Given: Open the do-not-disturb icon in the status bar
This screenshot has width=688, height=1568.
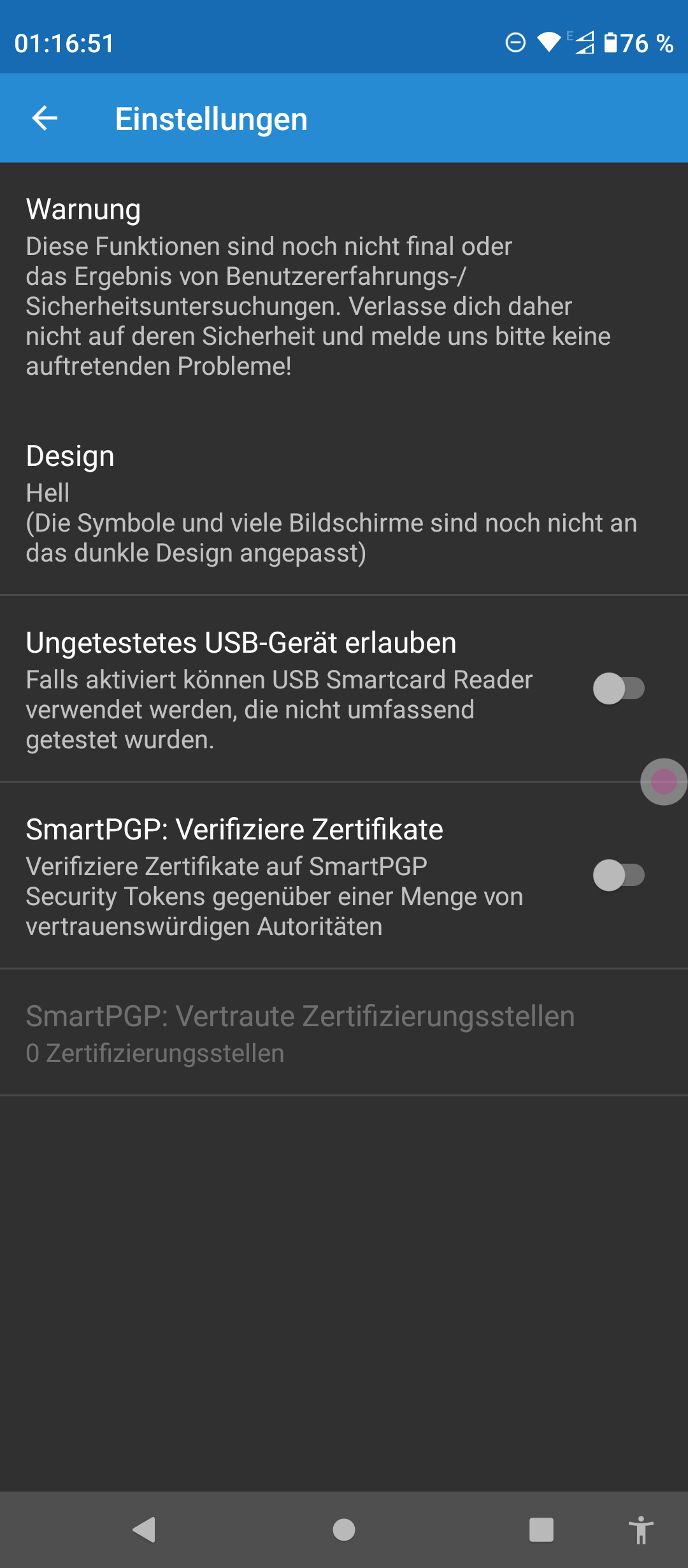Looking at the screenshot, I should pos(516,43).
